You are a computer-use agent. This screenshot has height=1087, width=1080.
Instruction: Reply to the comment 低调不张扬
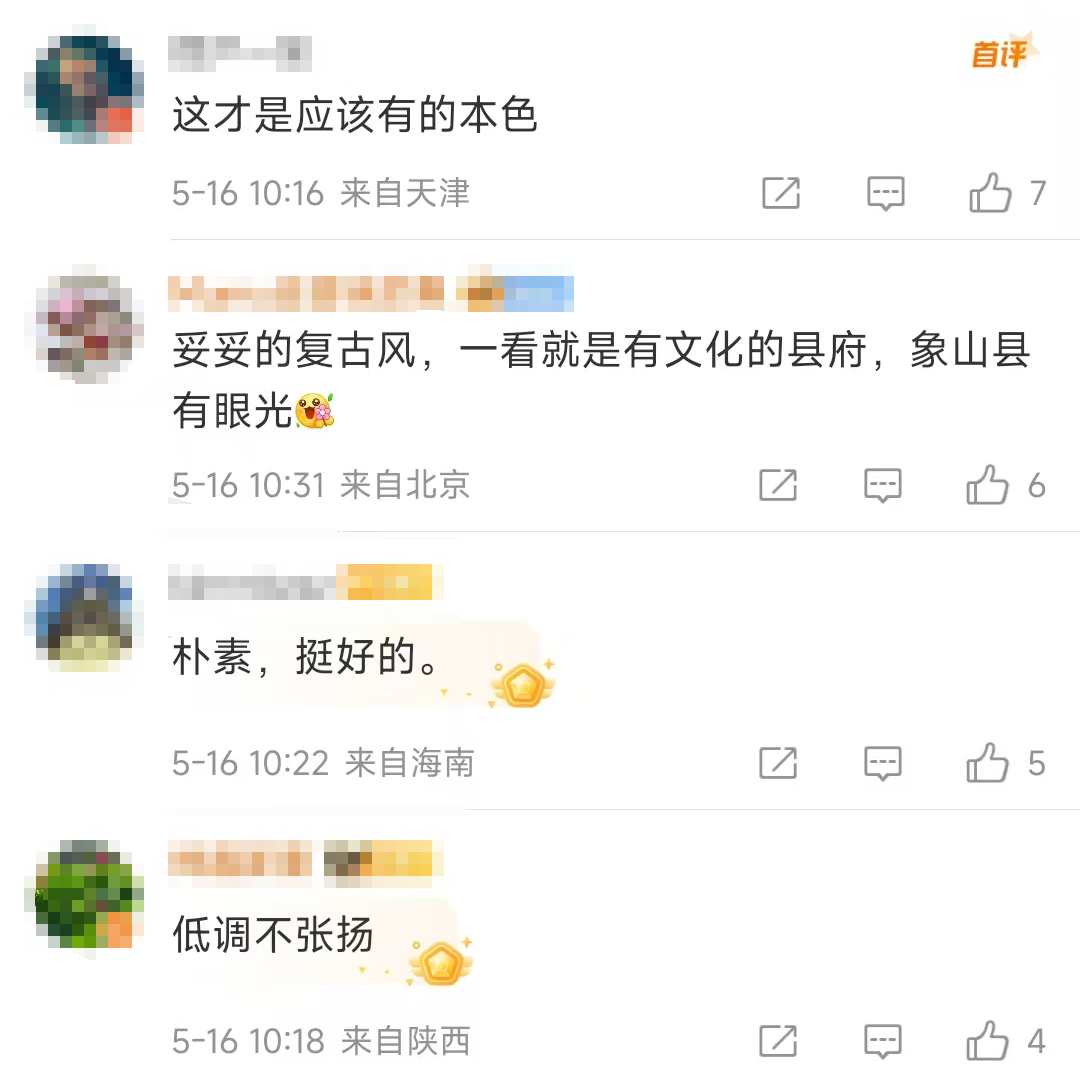882,1040
